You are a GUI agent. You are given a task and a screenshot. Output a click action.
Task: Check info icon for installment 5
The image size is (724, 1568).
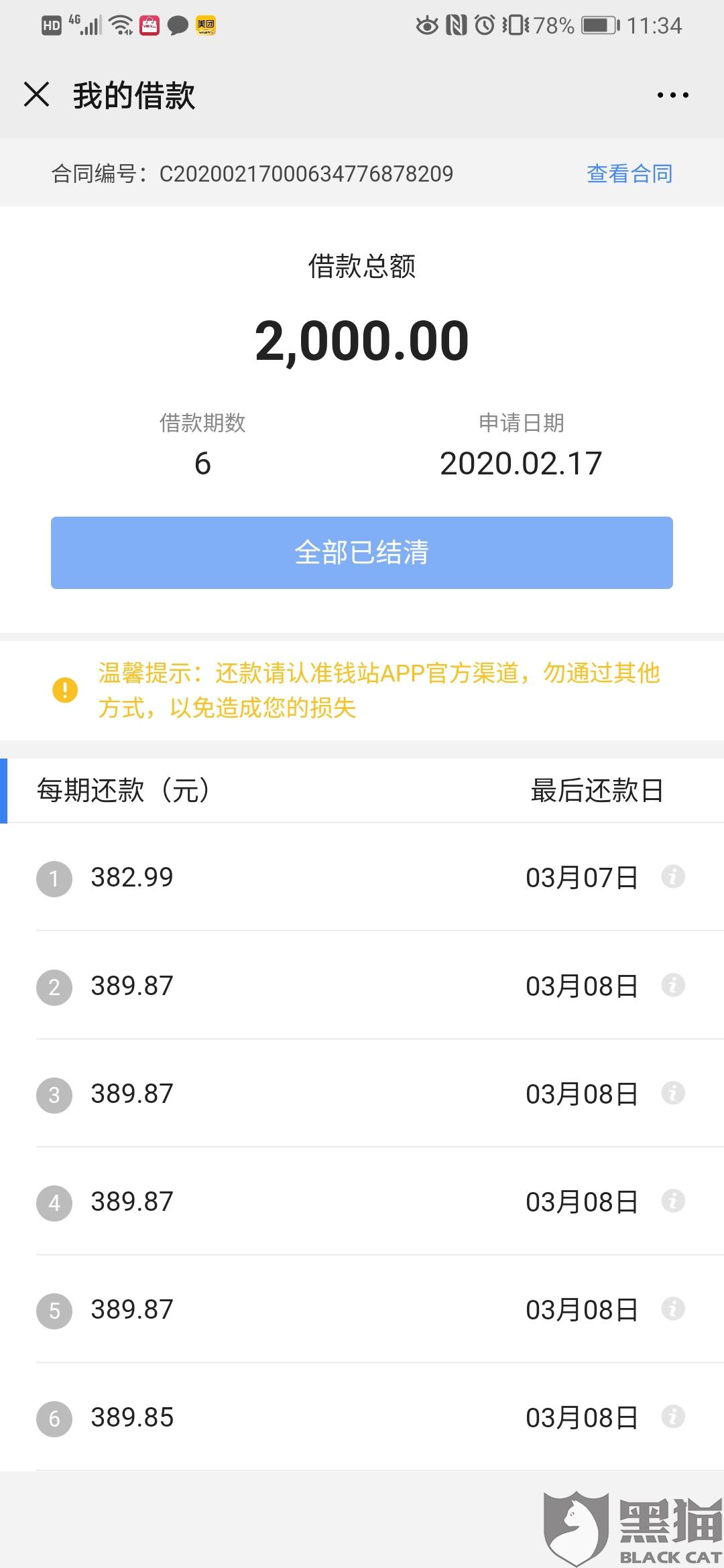click(673, 1309)
